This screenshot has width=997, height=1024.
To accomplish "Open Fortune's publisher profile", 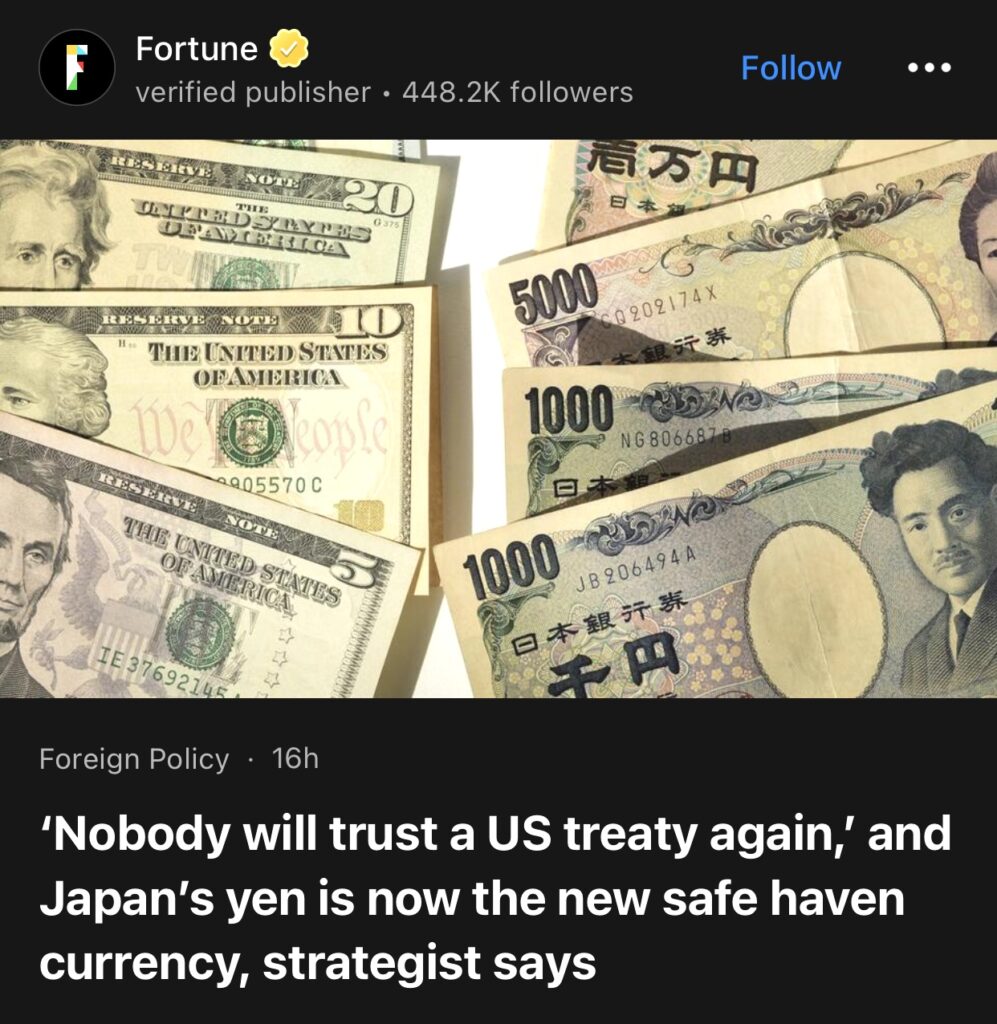I will coord(196,48).
